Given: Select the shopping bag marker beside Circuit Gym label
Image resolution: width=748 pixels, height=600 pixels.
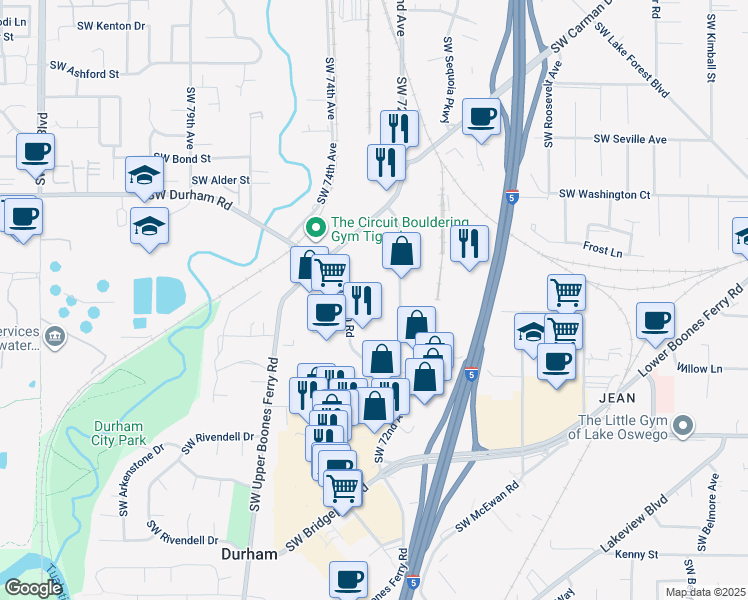Looking at the screenshot, I should point(402,255).
